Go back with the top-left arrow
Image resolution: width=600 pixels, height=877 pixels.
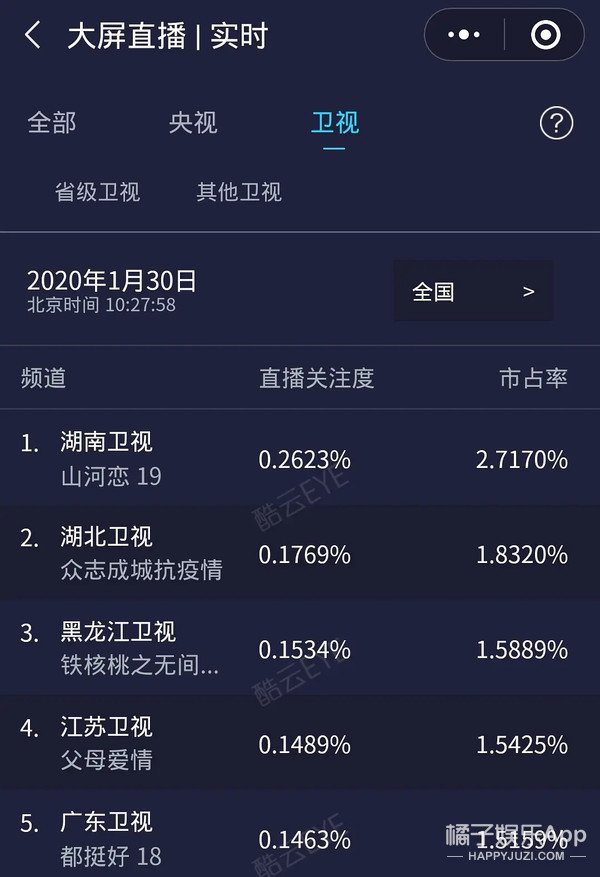point(33,36)
